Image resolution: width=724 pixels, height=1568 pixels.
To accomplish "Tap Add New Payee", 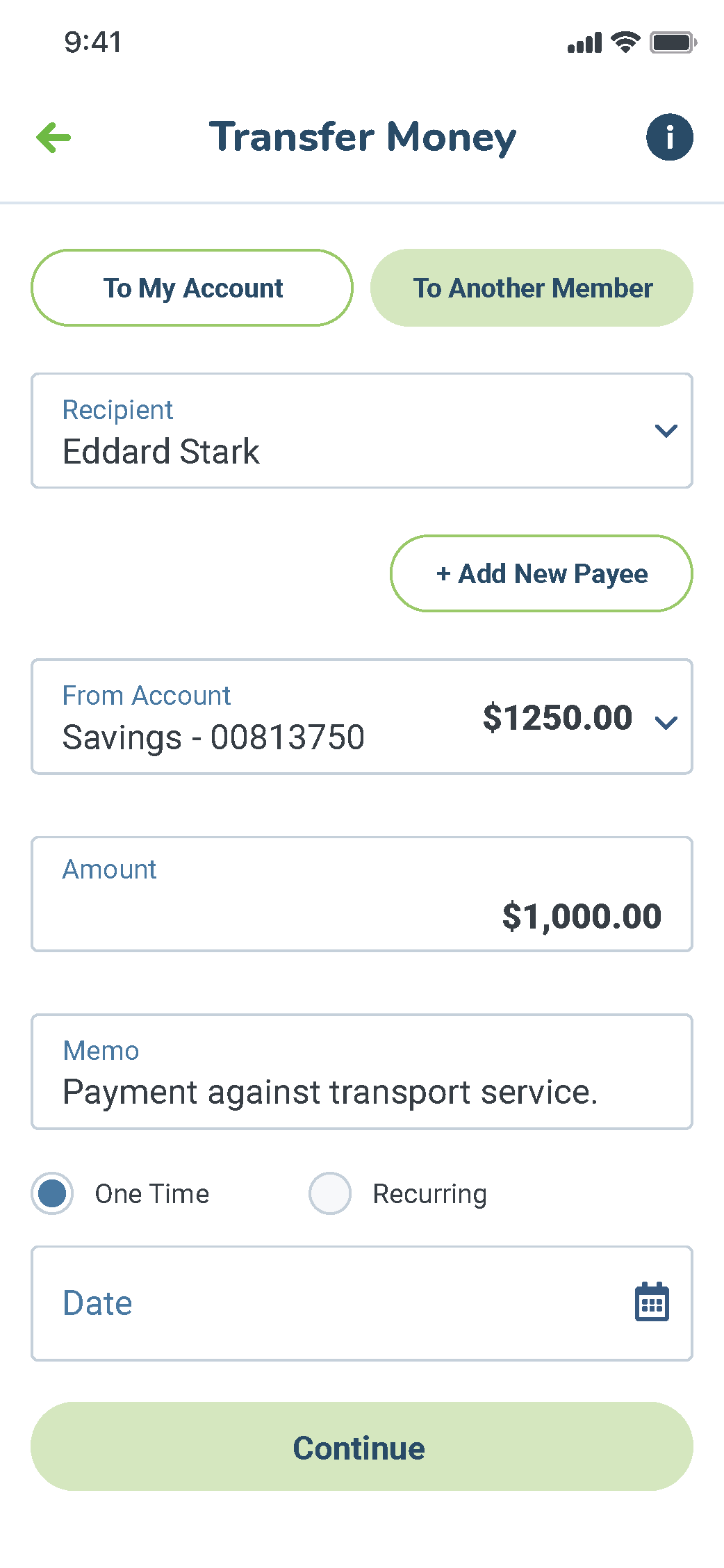I will point(541,573).
